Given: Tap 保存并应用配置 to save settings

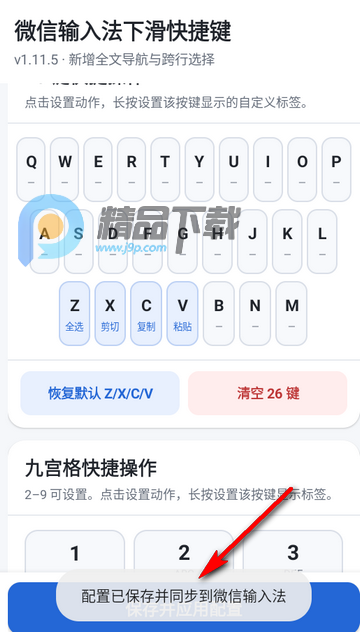Looking at the screenshot, I should pyautogui.click(x=184, y=607).
